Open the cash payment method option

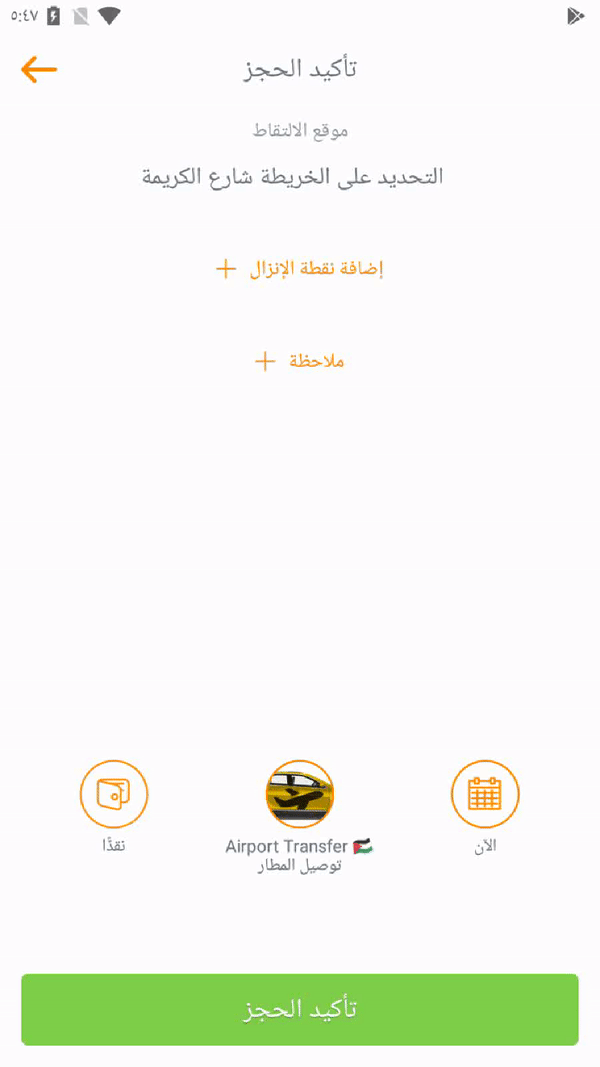pyautogui.click(x=114, y=794)
